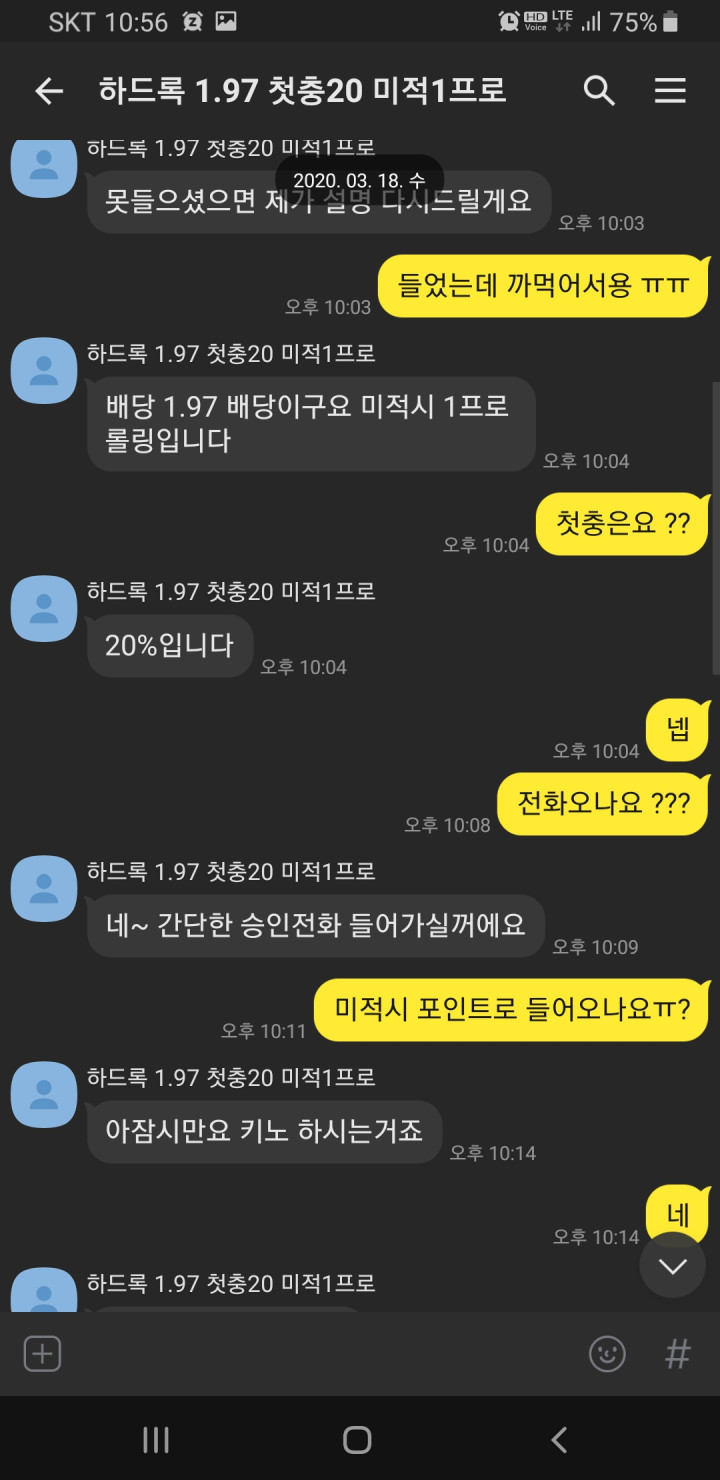
Task: Jump to the latest message
Action: (x=672, y=1265)
